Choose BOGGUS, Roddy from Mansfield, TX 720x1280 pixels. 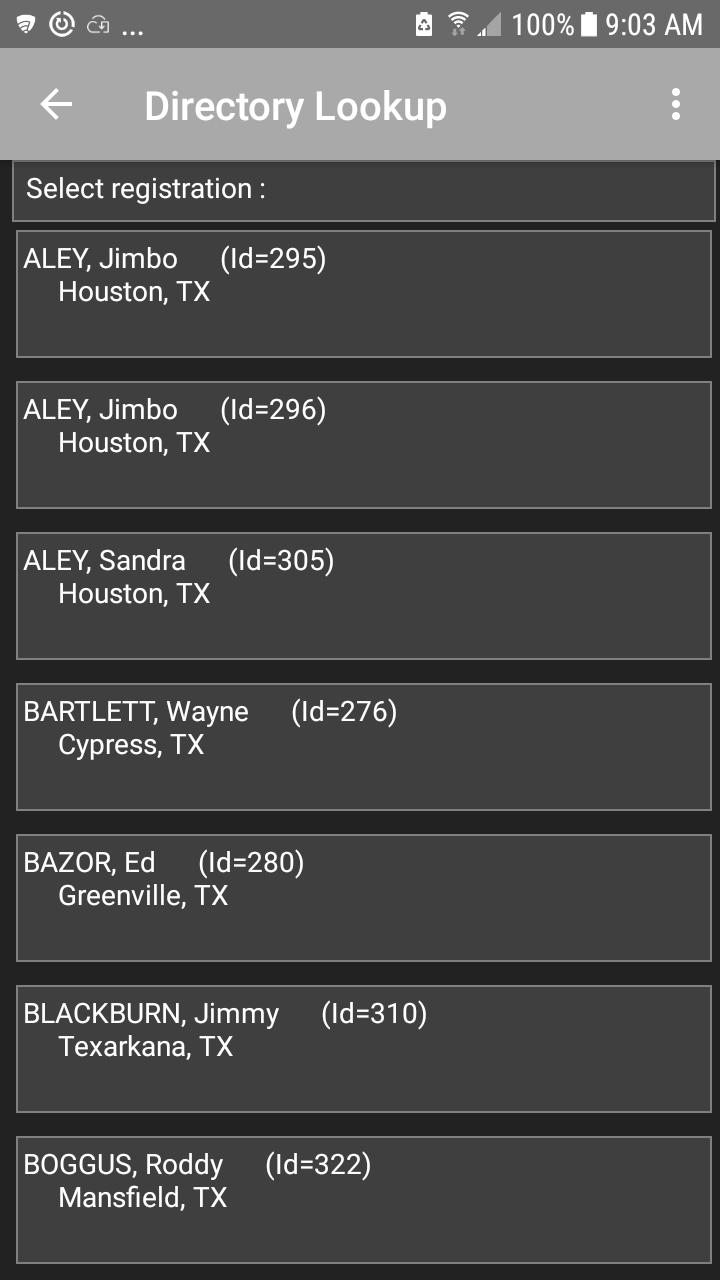364,1200
